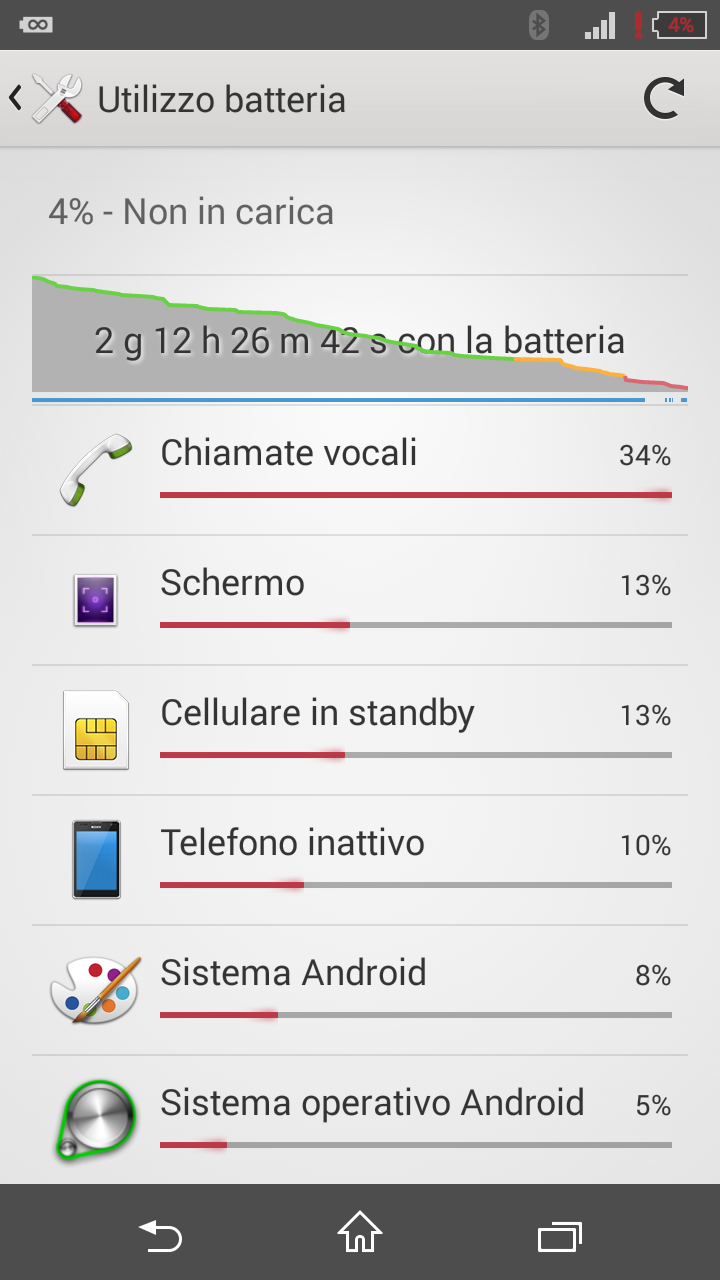Show Sistema Android battery usage
This screenshot has height=1280, width=720.
(360, 990)
